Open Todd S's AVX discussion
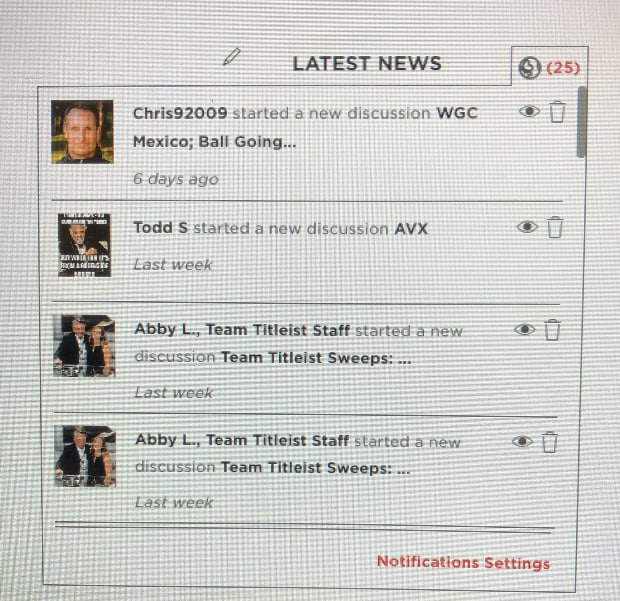 coord(410,228)
